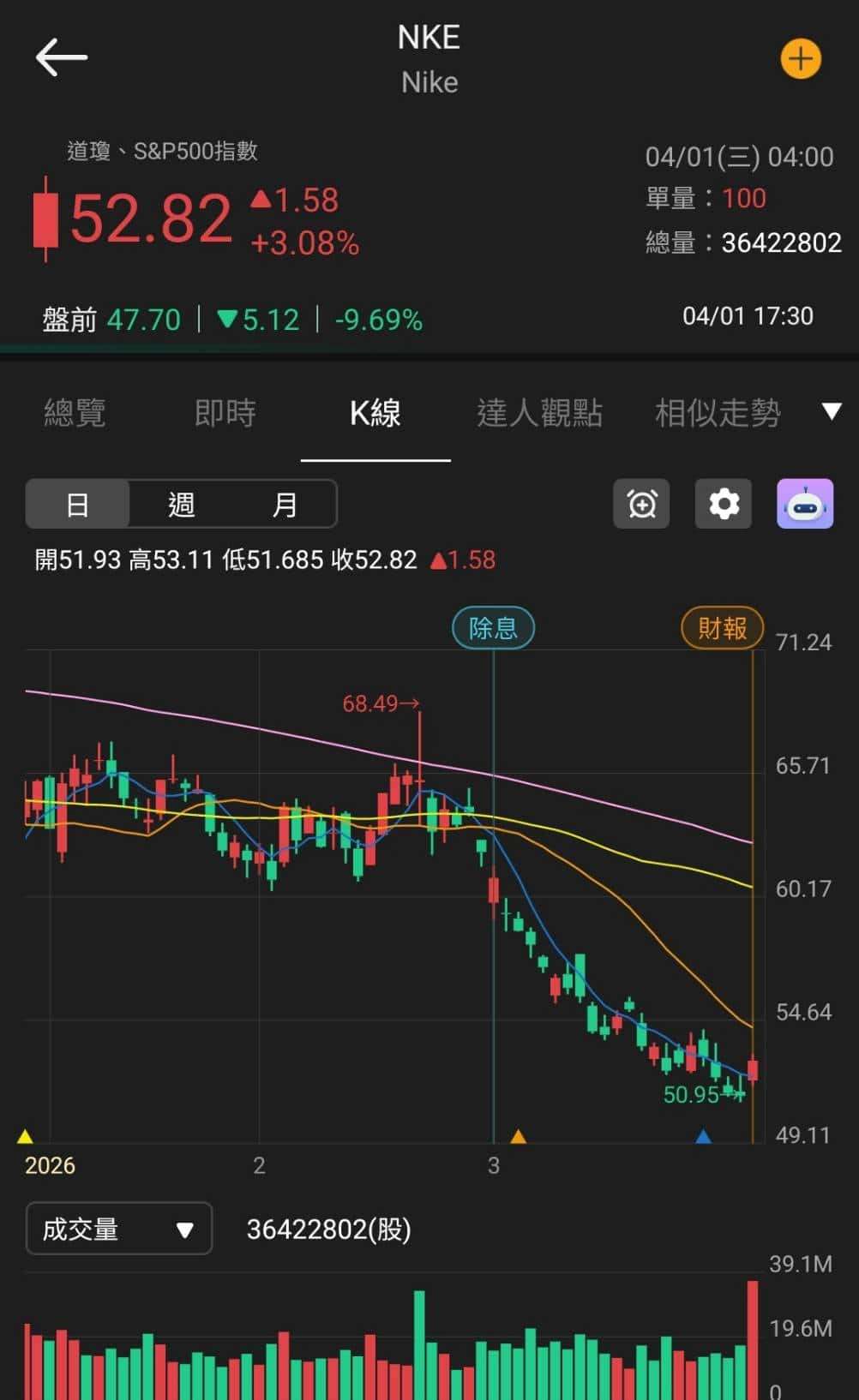Open the 相似走勢 tab
This screenshot has width=859, height=1400.
click(x=718, y=413)
